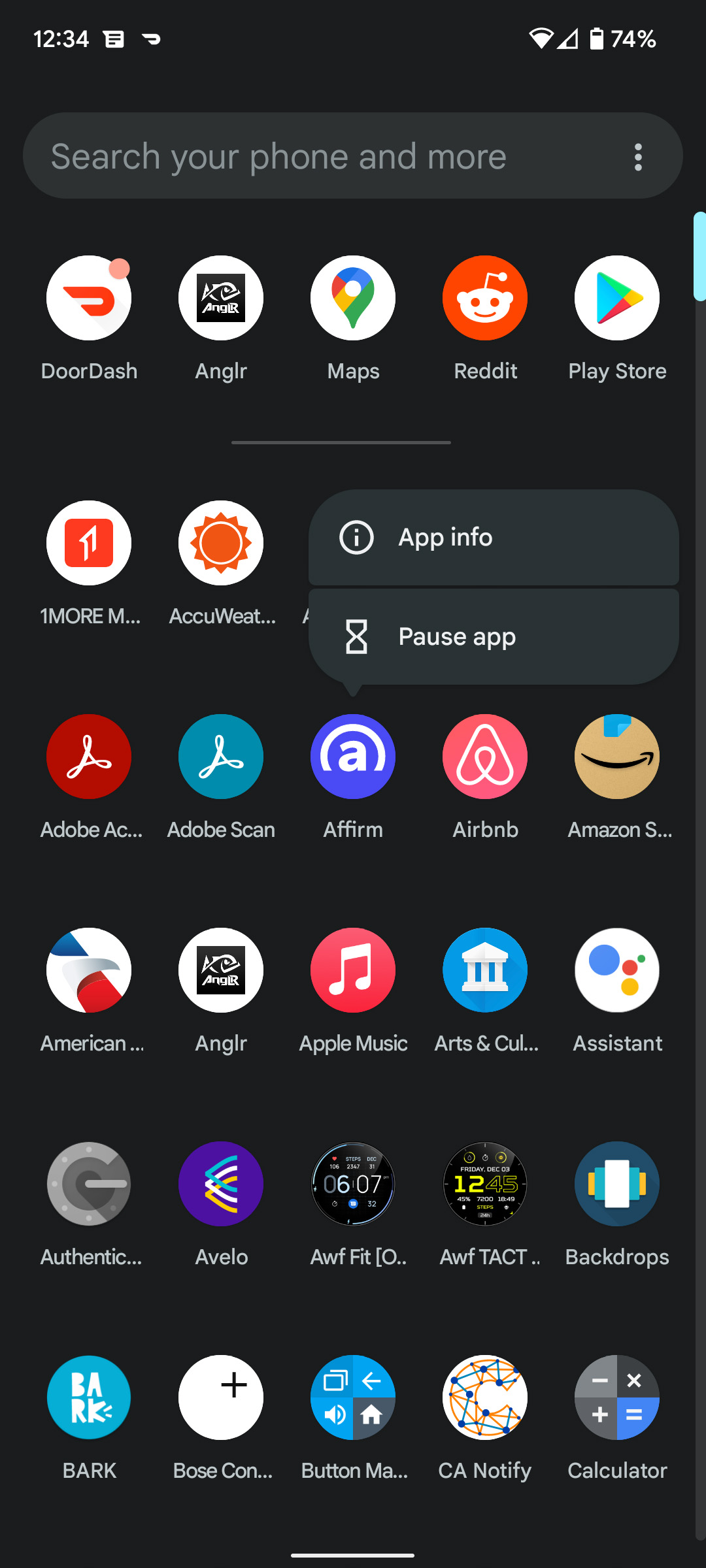This screenshot has width=706, height=1568.
Task: Launch the Backdrops app
Action: tap(617, 1184)
